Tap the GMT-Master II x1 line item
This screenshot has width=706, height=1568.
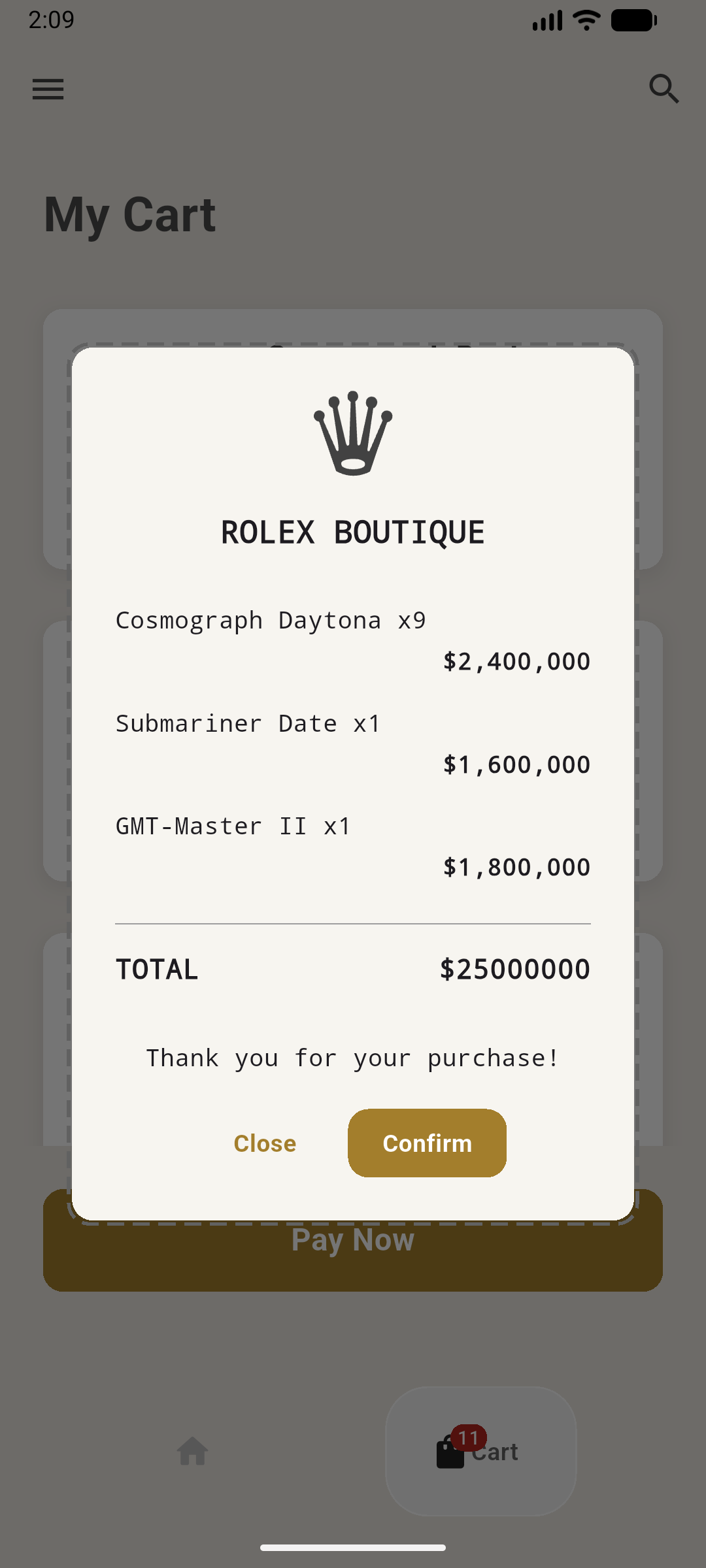232,825
